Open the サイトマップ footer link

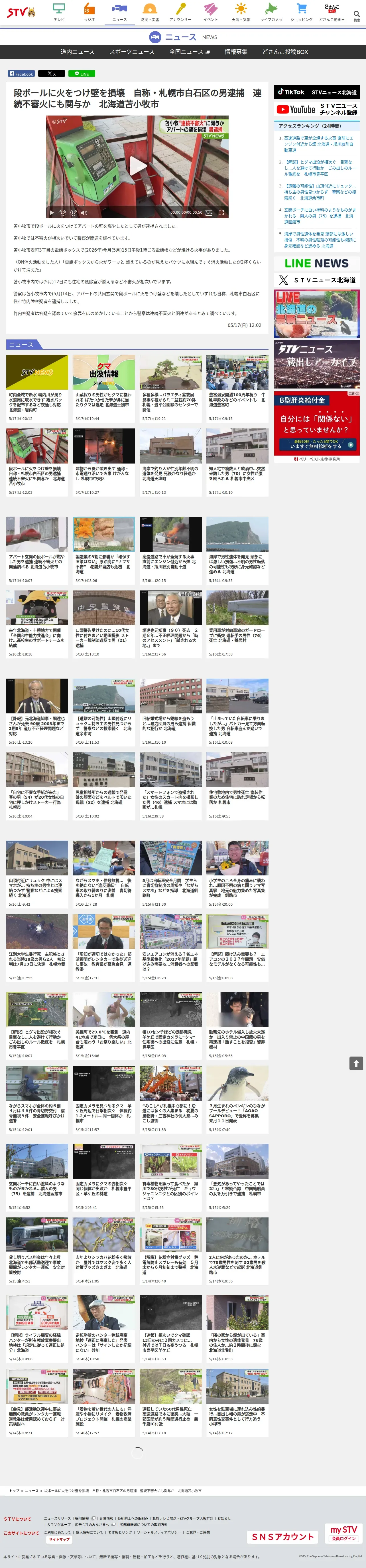(x=59, y=1539)
